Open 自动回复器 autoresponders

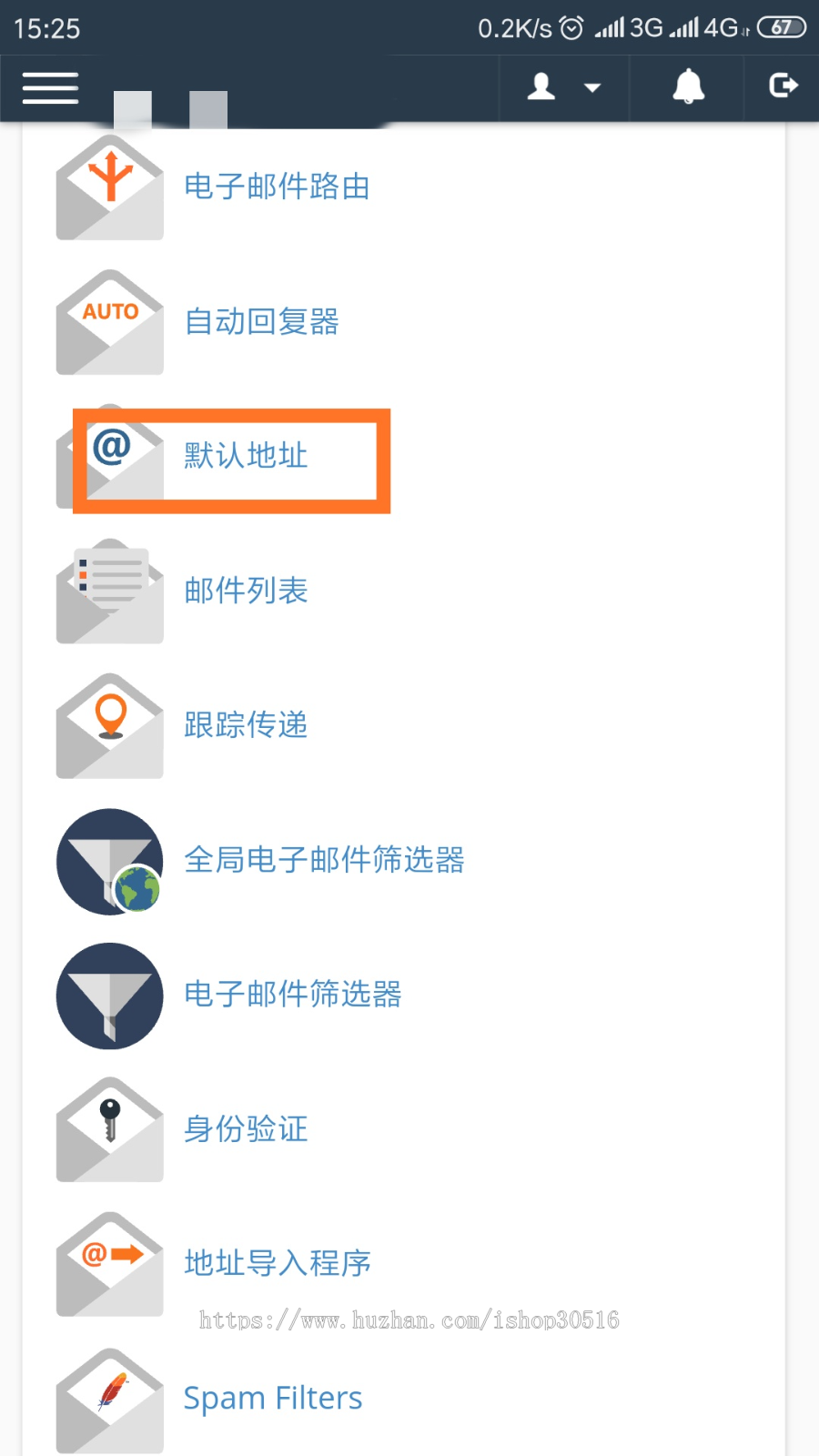pyautogui.click(x=261, y=321)
